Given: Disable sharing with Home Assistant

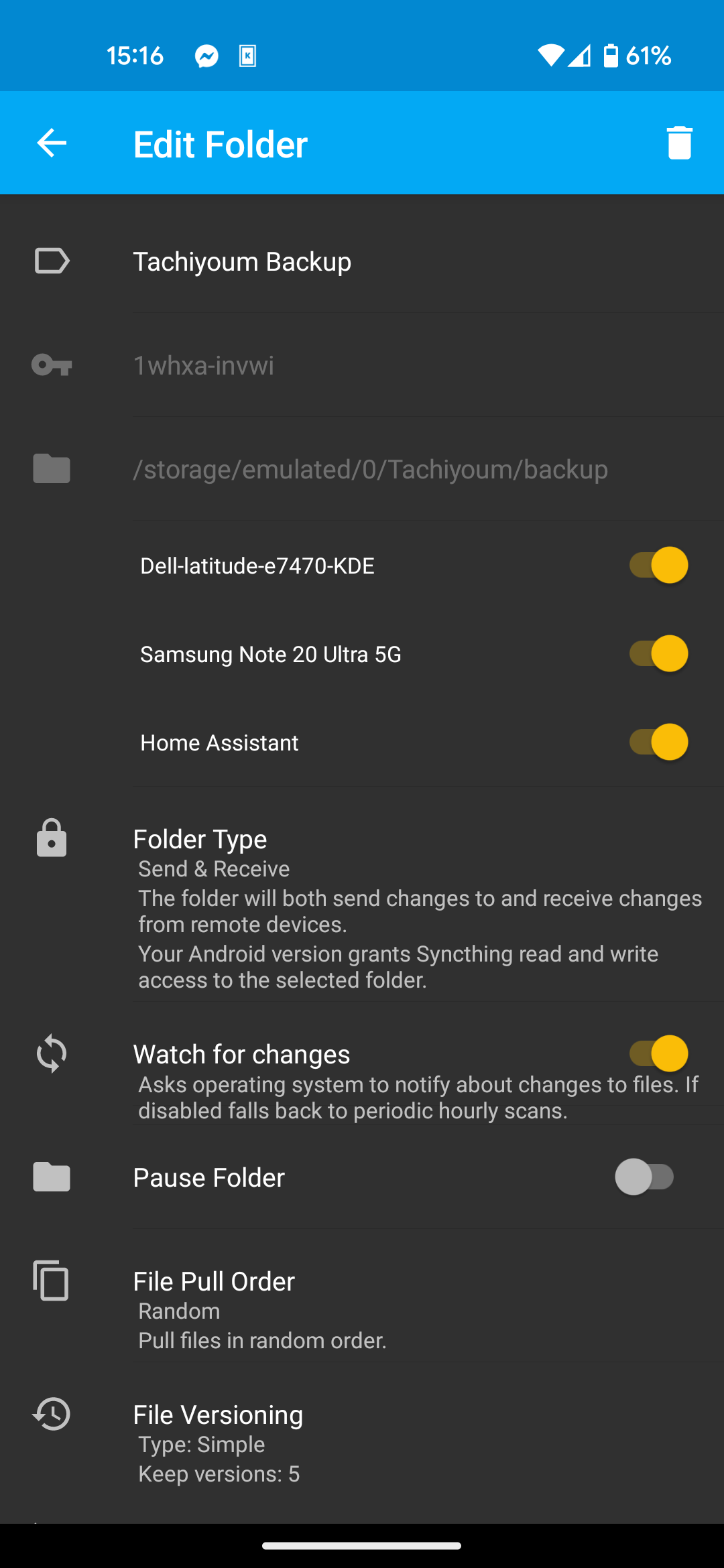Looking at the screenshot, I should (658, 742).
